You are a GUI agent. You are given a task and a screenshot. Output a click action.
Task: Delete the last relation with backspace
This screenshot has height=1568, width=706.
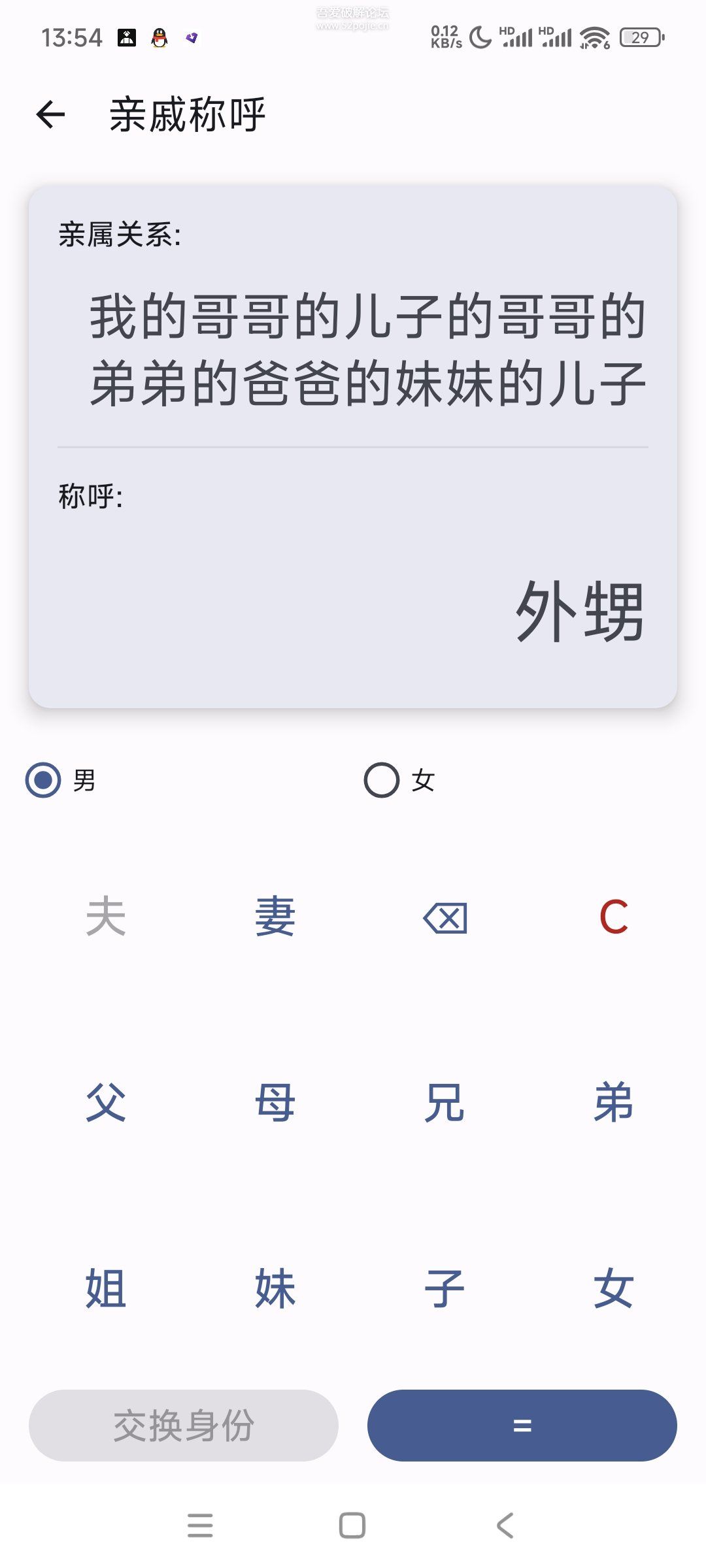click(x=445, y=918)
